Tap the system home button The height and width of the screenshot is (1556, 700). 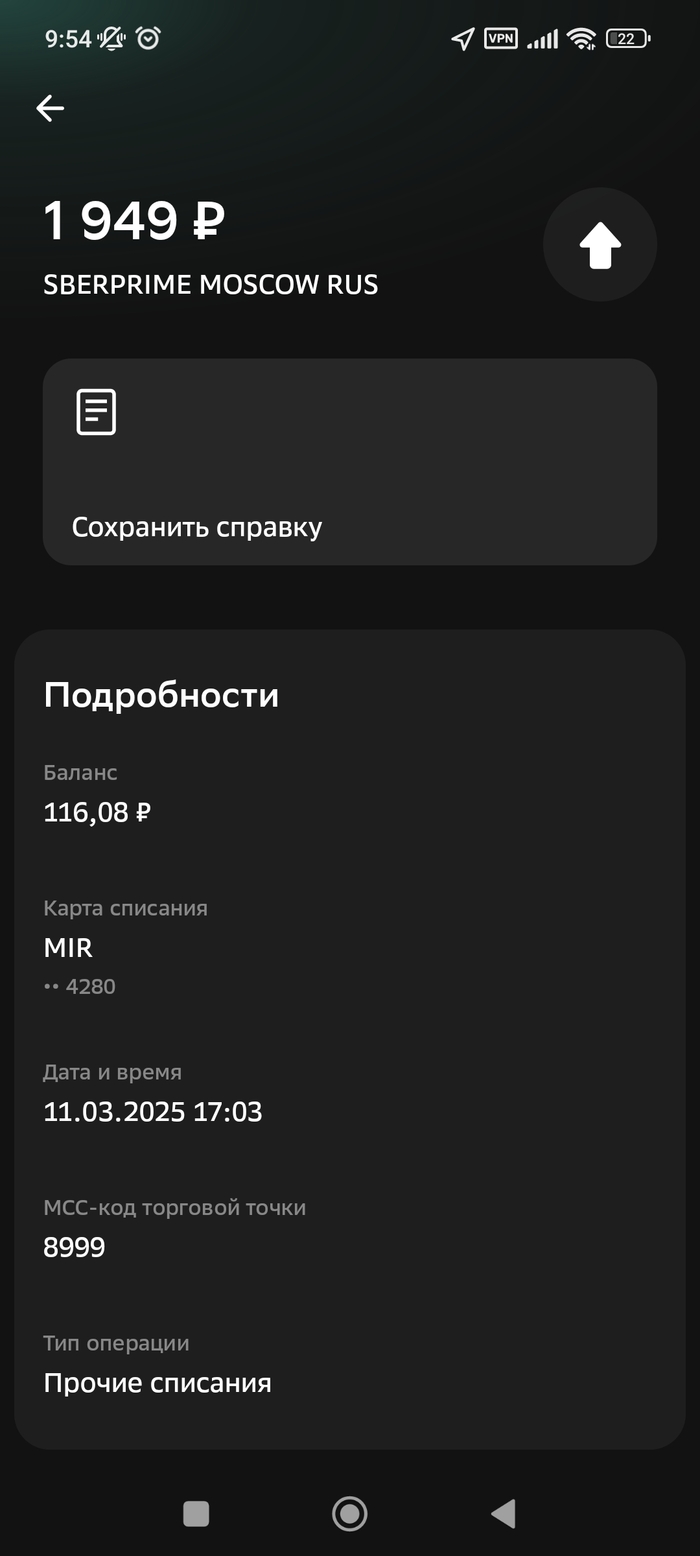(x=349, y=1514)
